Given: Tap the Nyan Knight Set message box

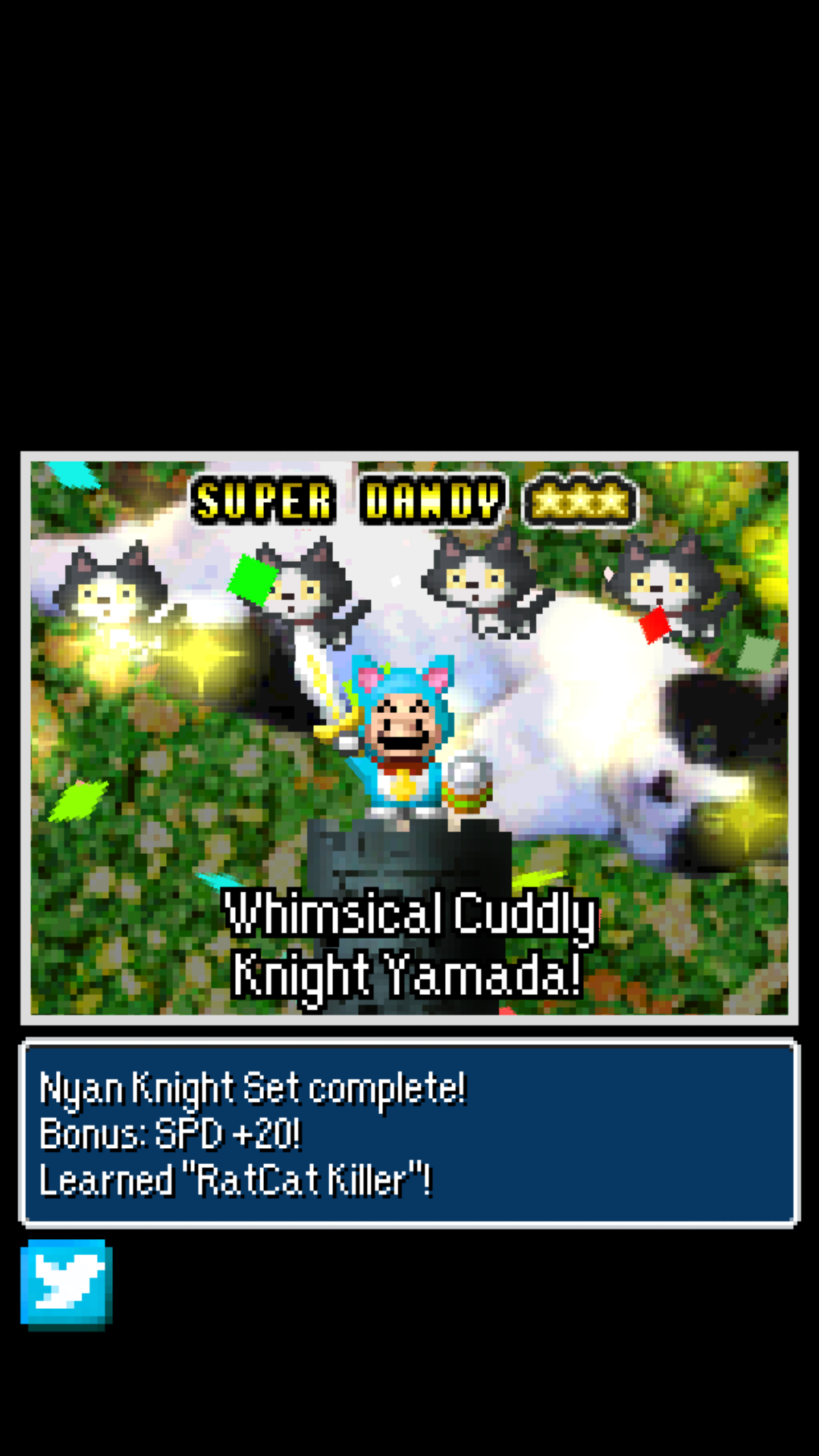Looking at the screenshot, I should point(409,1133).
